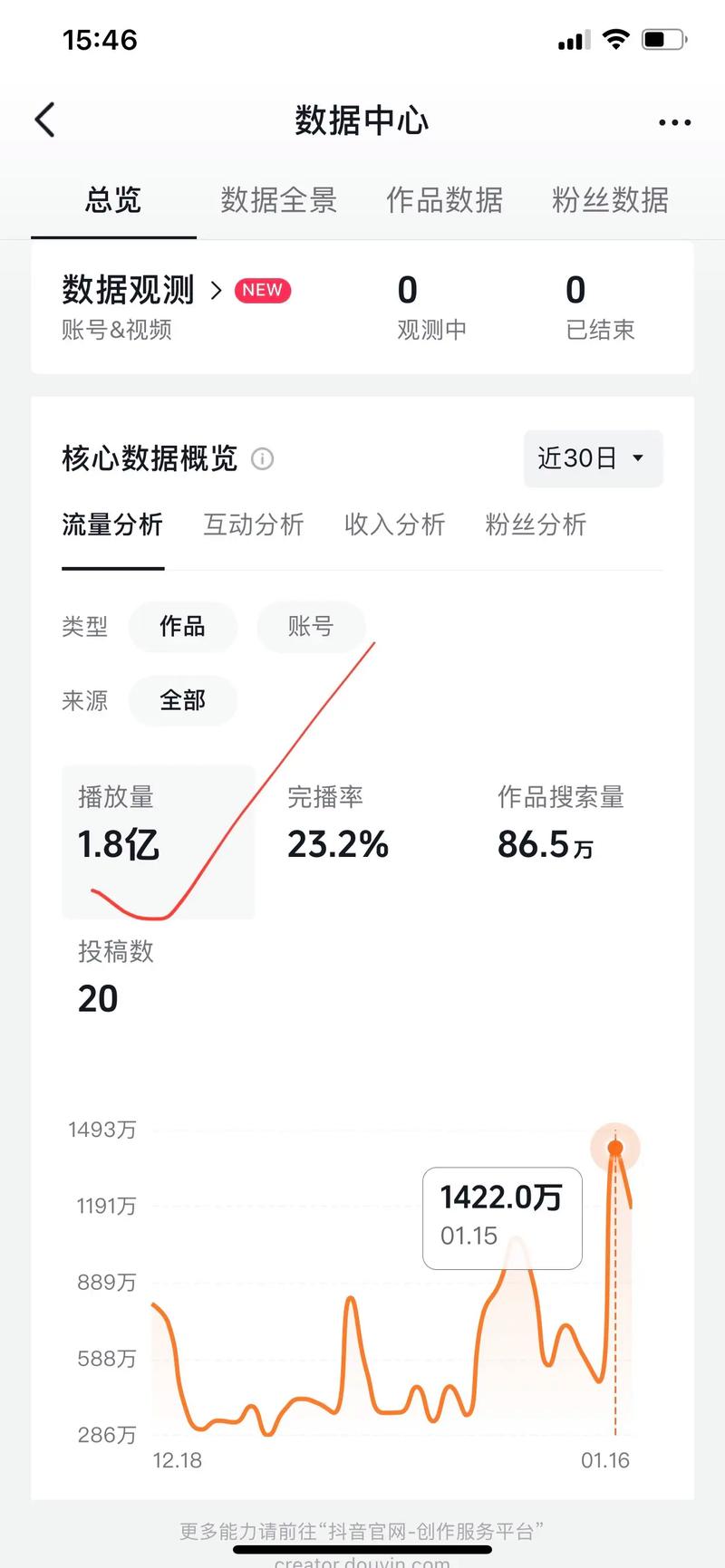This screenshot has width=725, height=1568.
Task: Select the 作品 type chip
Action: [182, 626]
